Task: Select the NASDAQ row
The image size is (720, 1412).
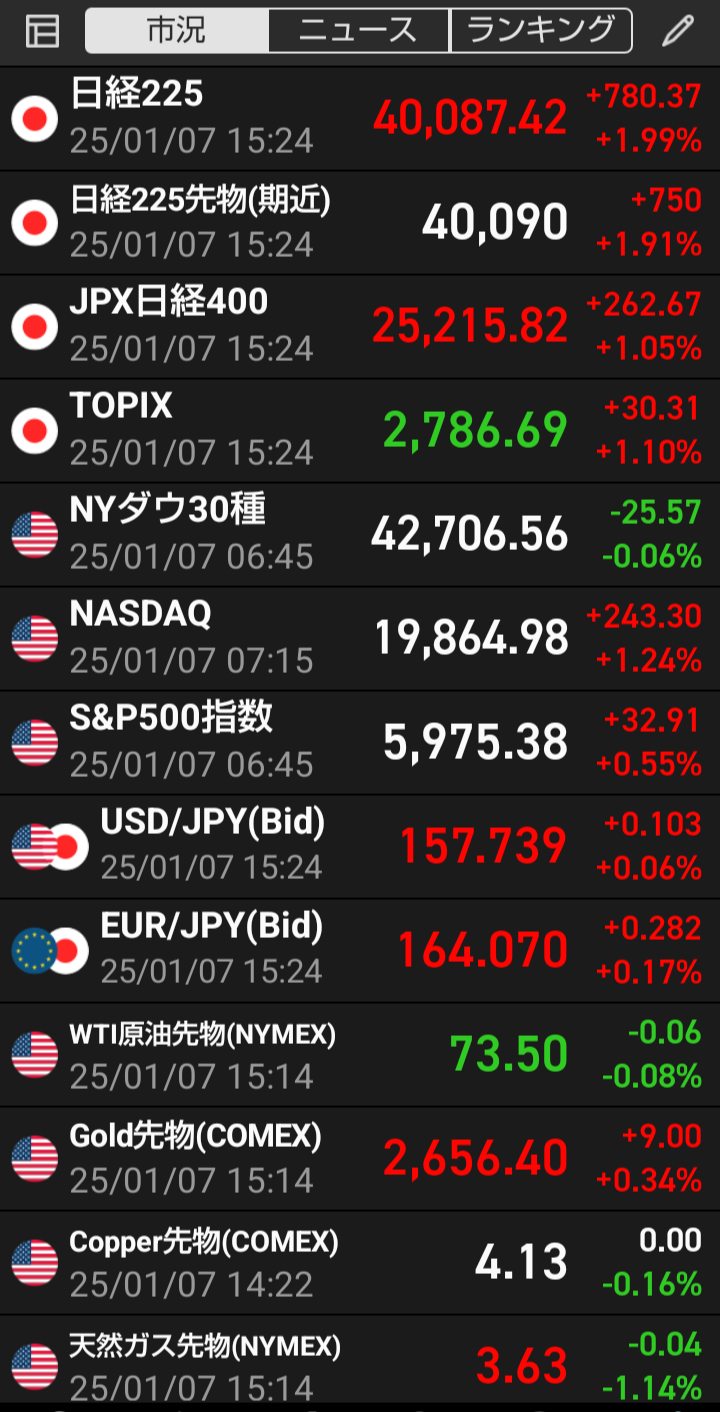Action: [360, 638]
